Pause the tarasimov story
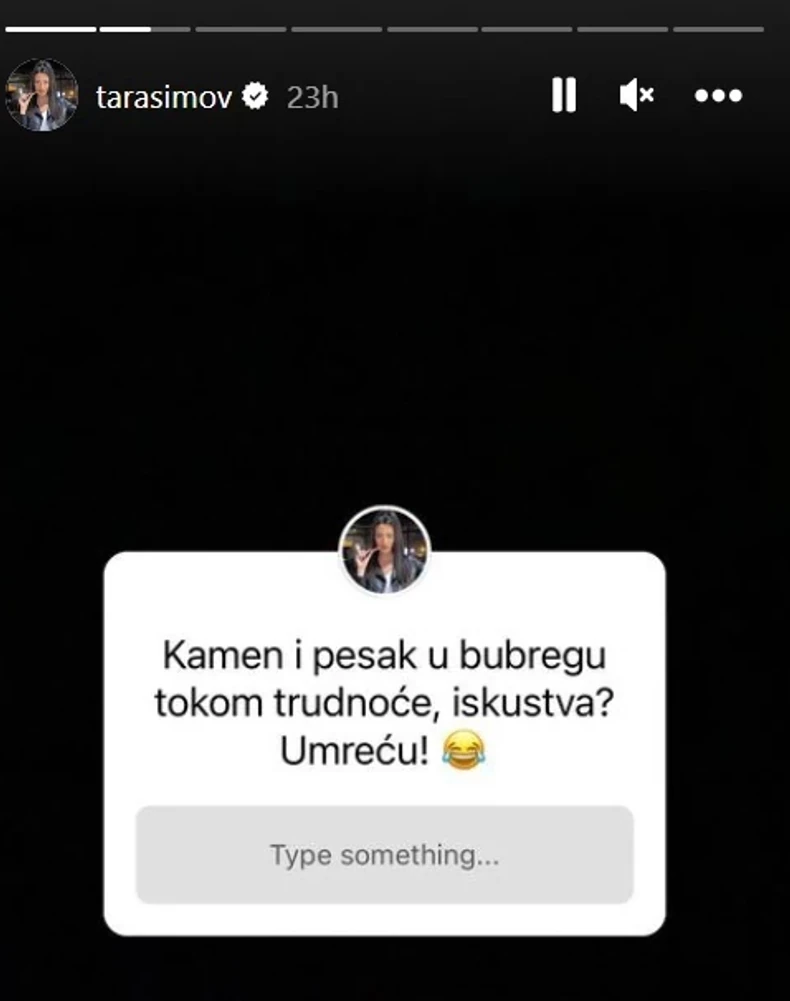The image size is (790, 1001). tap(564, 96)
